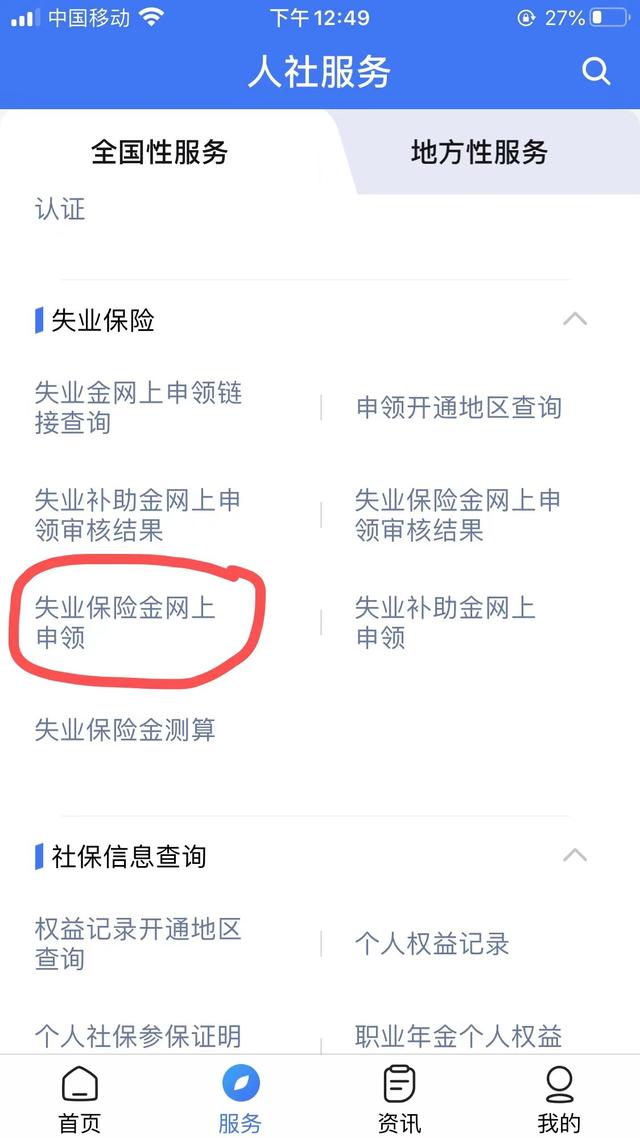Open 失业金网上申领链接查询
This screenshot has height=1138, width=640.
tap(139, 408)
